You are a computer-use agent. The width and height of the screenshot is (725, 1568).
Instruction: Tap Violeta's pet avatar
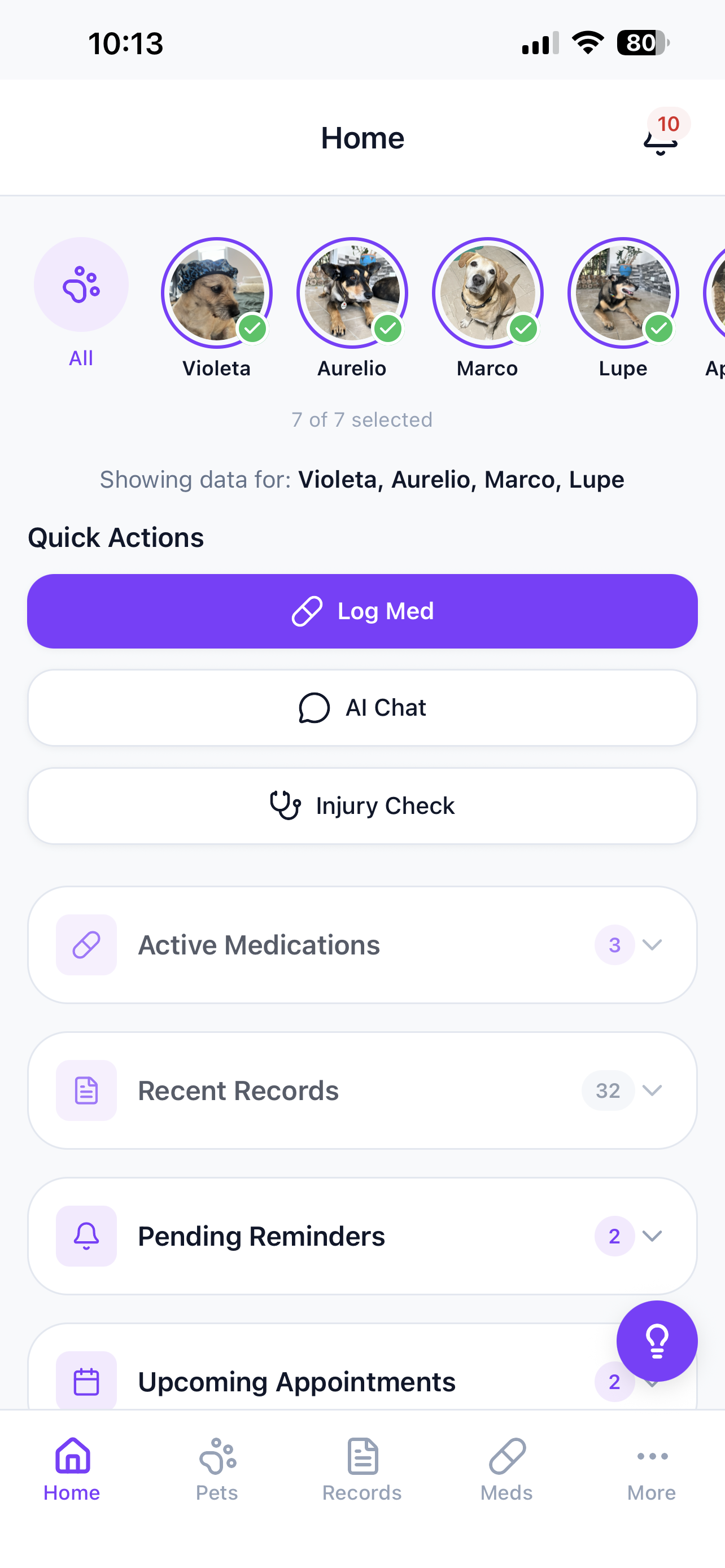tap(217, 294)
